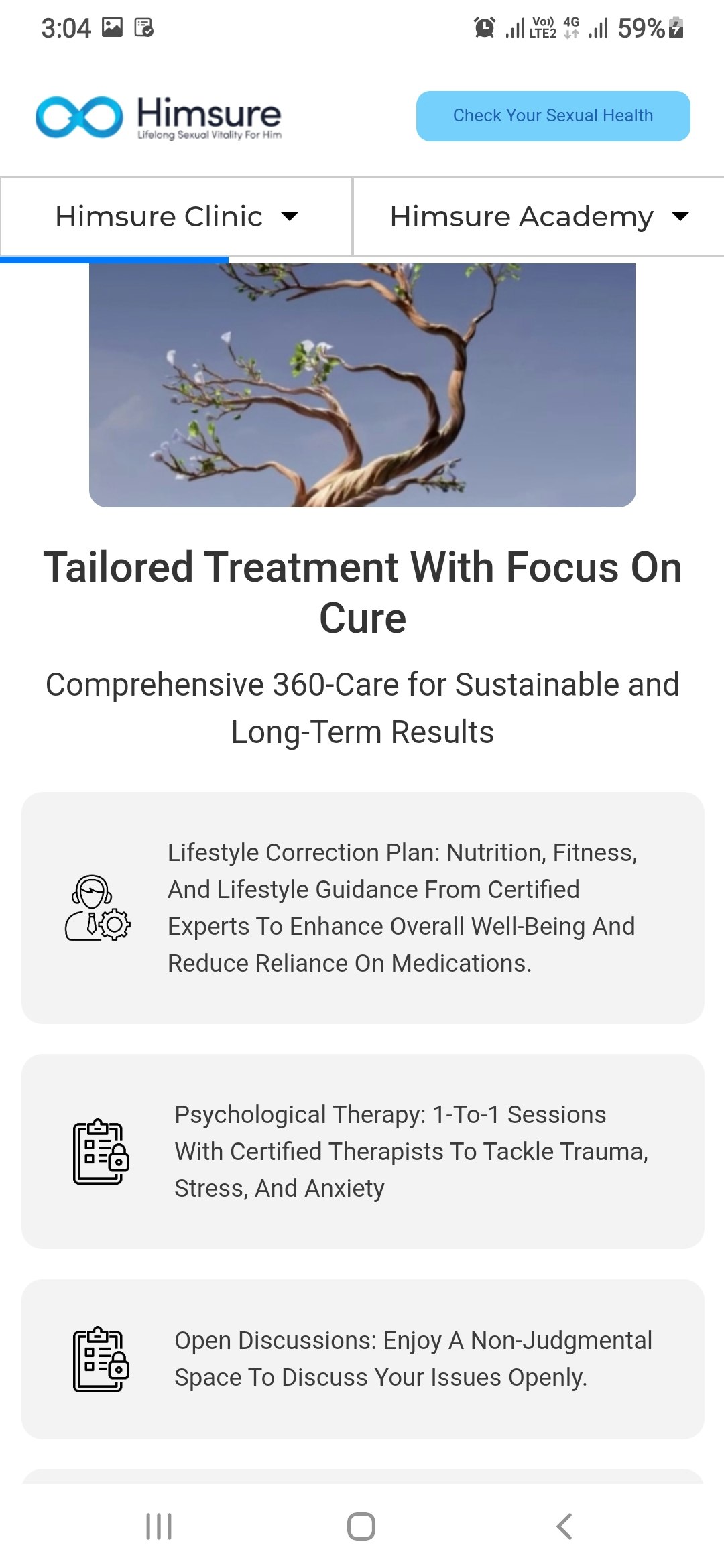Tap Check Your Sexual Health button
This screenshot has height=1568, width=724.
(x=552, y=116)
